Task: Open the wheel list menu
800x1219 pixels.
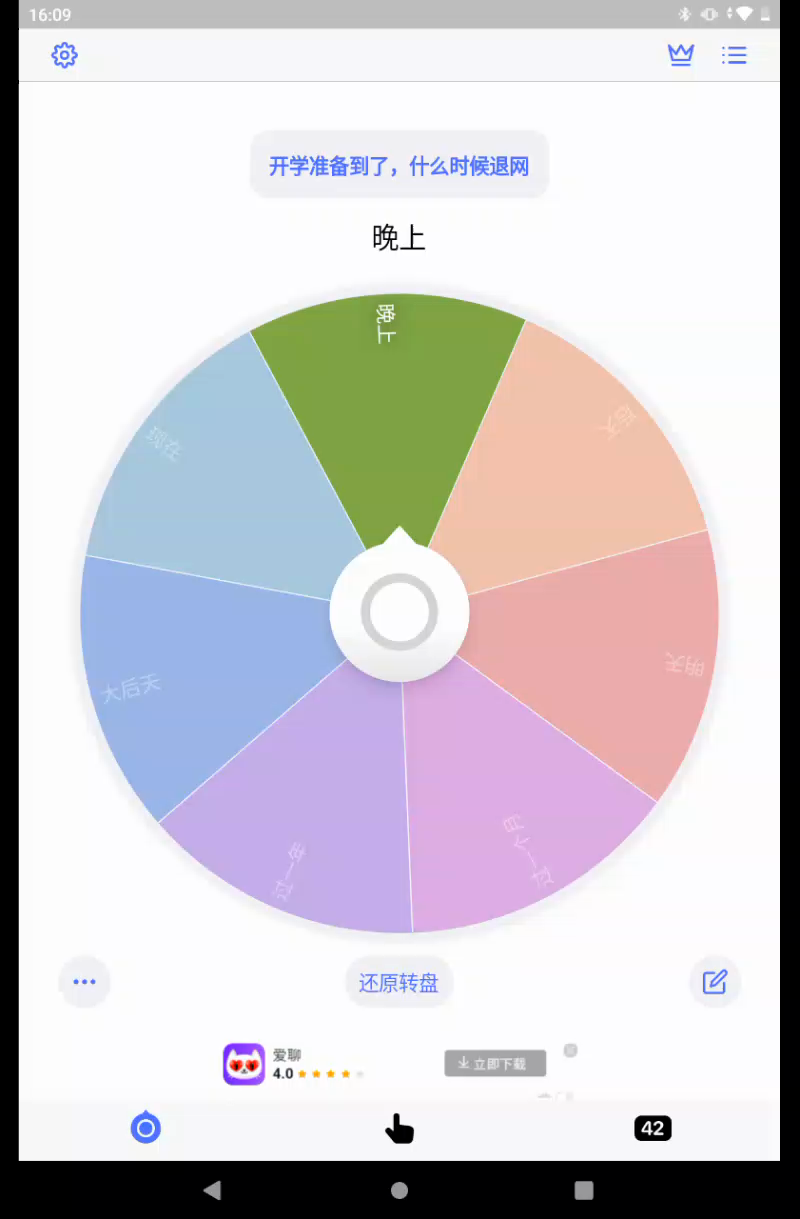Action: (x=734, y=55)
